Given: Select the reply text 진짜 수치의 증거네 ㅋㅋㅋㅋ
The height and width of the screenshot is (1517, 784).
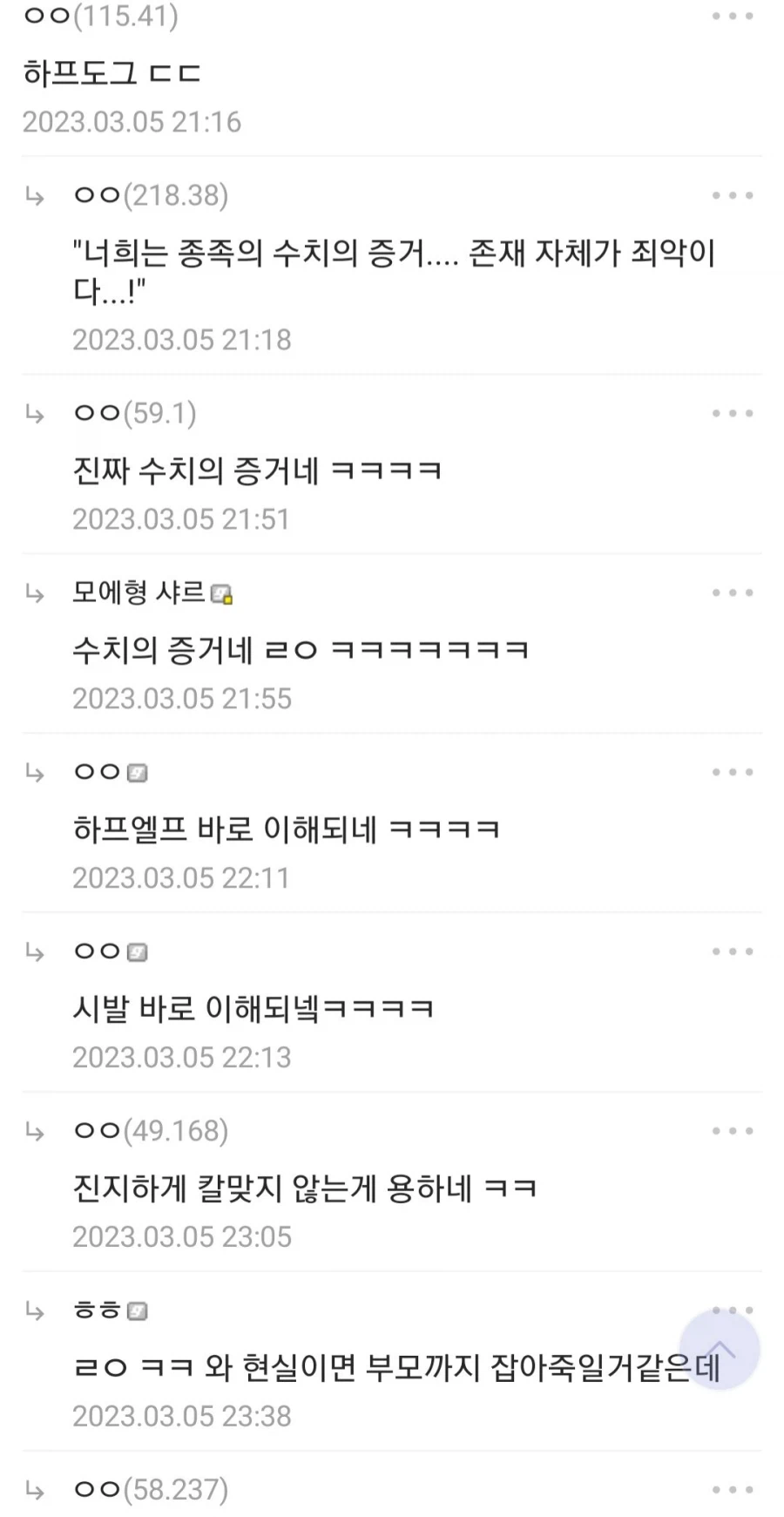Looking at the screenshot, I should point(258,470).
